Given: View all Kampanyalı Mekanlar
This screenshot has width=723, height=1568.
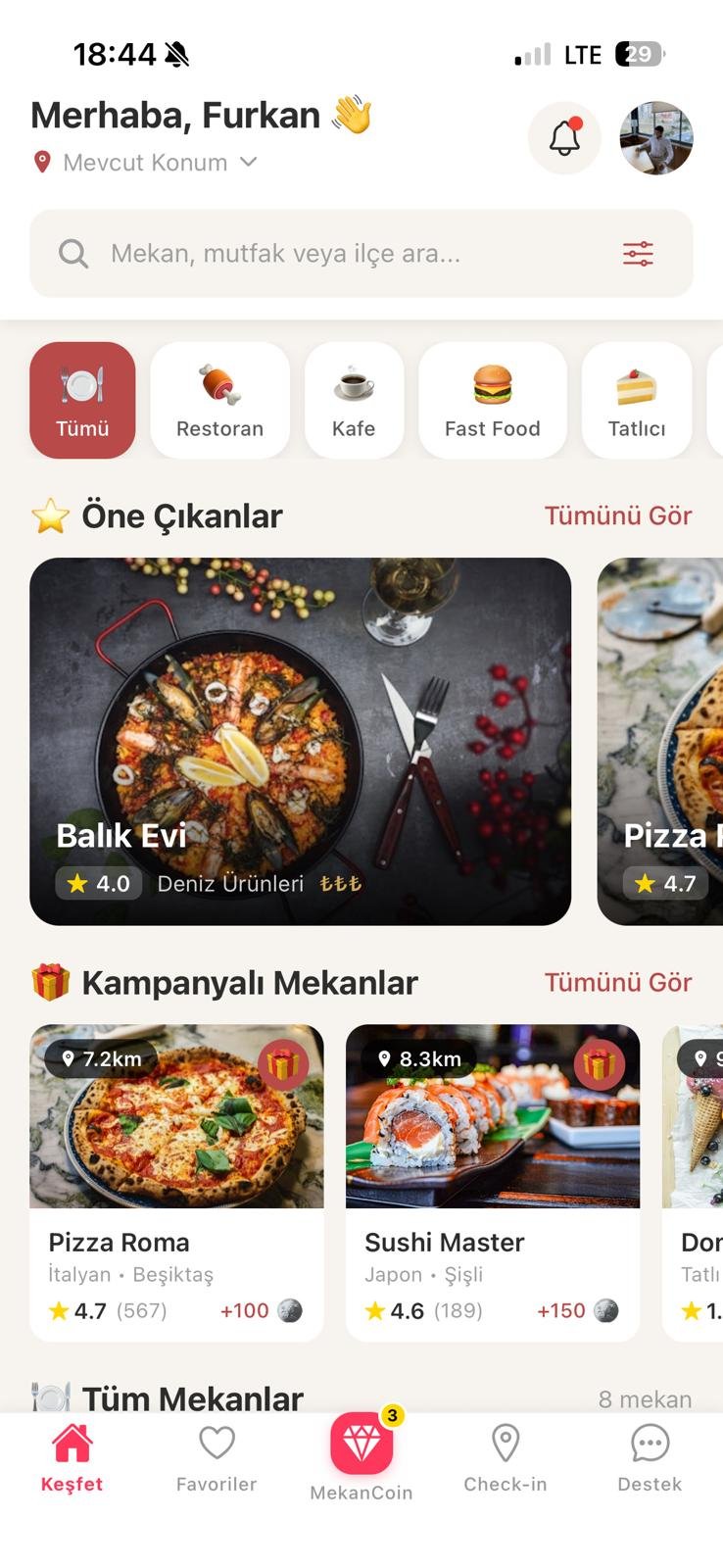Looking at the screenshot, I should (617, 982).
